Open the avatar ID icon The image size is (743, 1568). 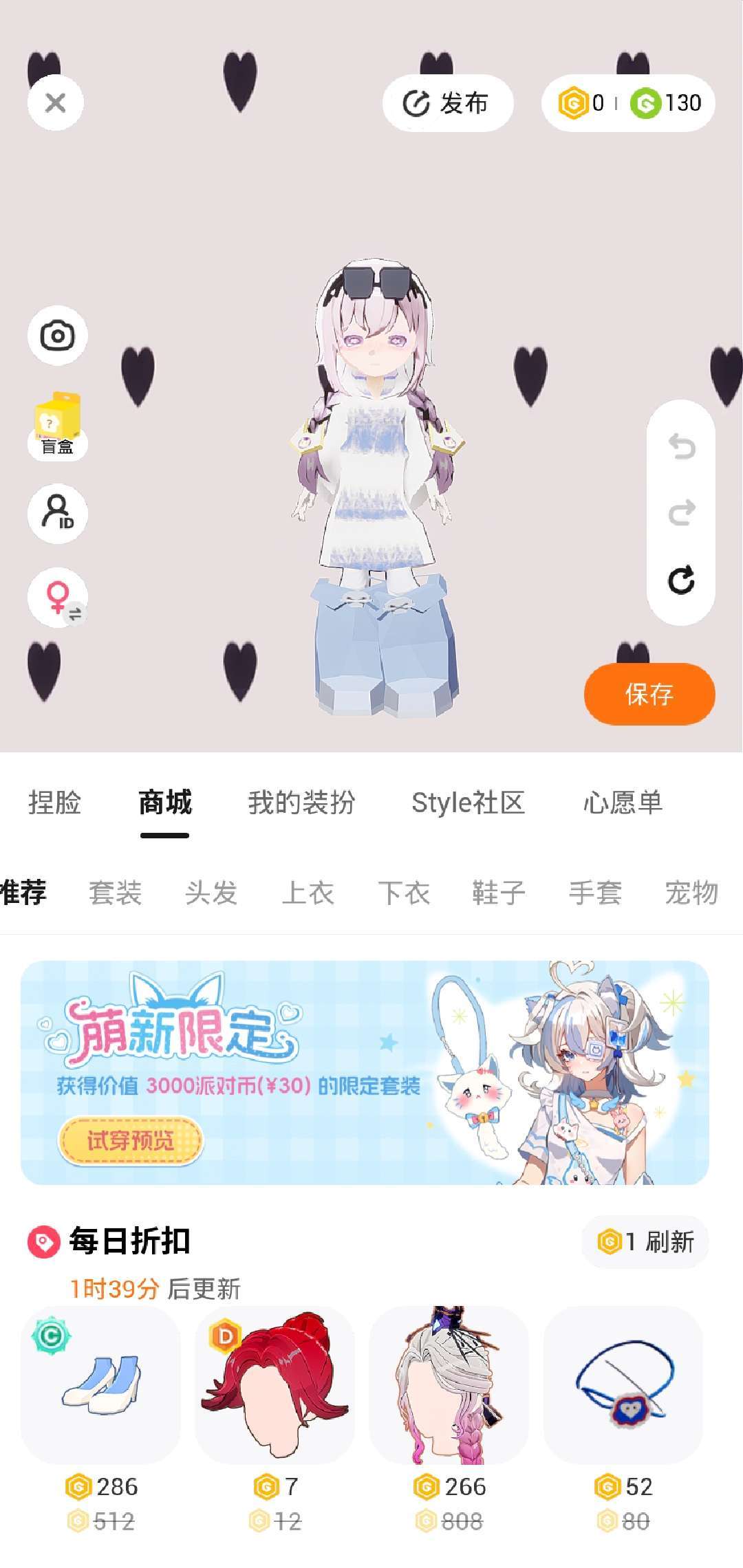pyautogui.click(x=58, y=513)
